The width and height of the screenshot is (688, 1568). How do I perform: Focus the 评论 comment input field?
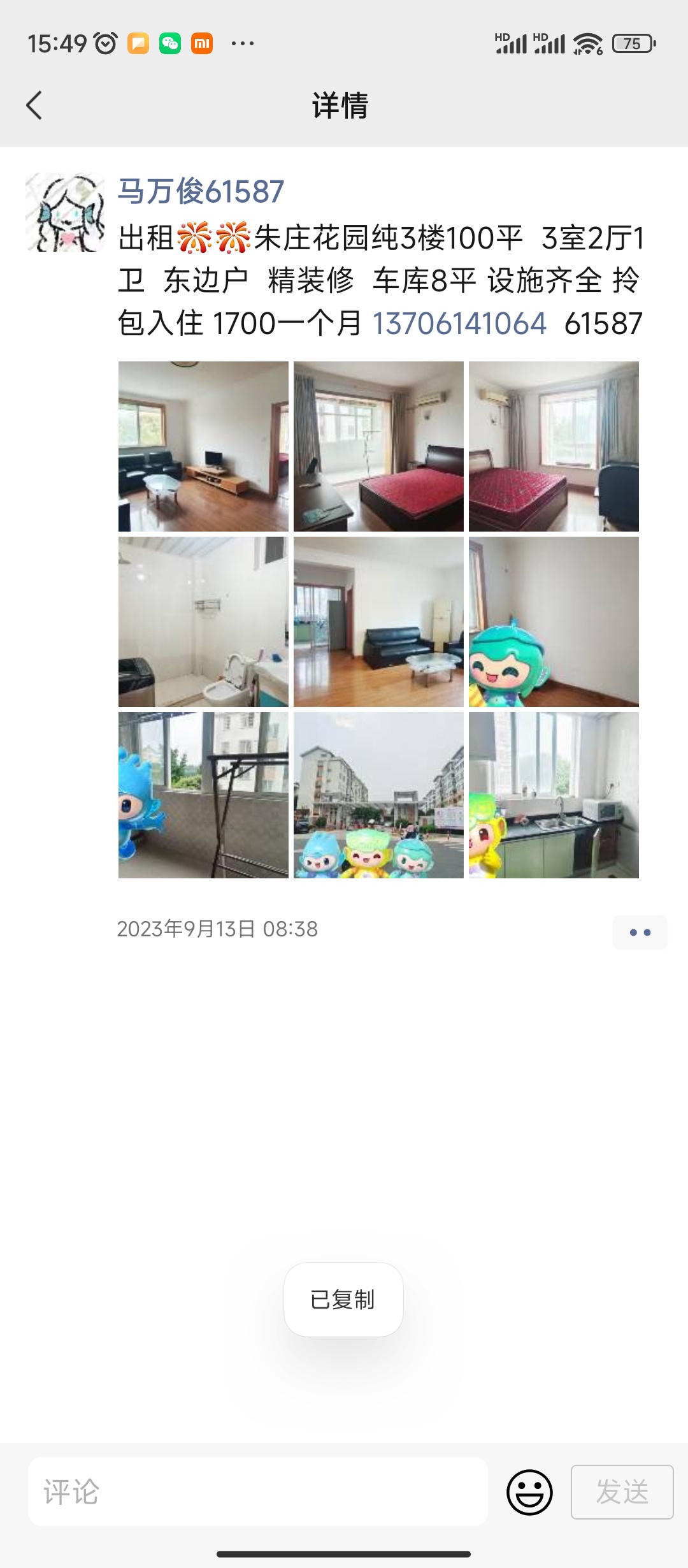(258, 1492)
